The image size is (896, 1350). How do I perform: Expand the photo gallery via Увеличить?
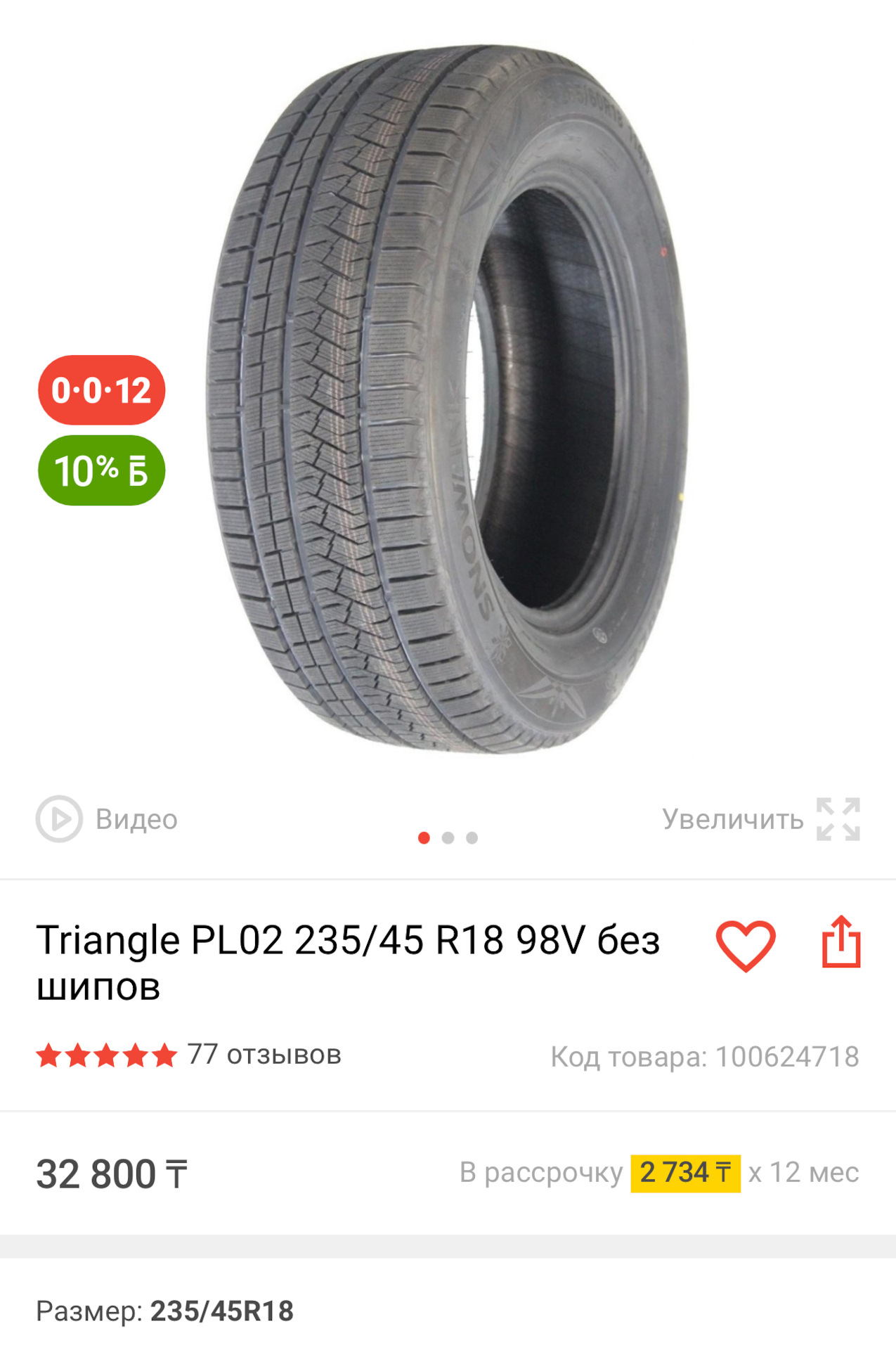[x=732, y=818]
